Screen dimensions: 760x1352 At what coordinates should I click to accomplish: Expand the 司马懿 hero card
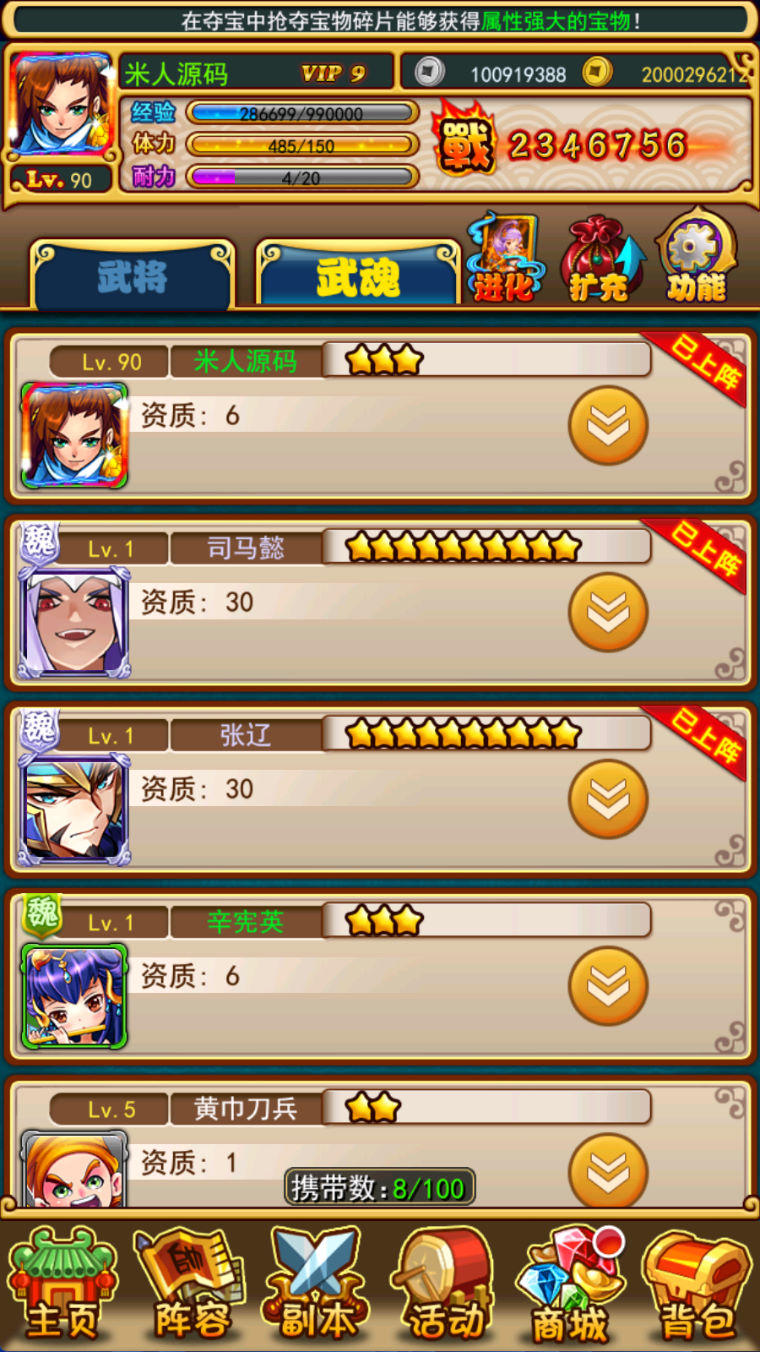click(608, 612)
